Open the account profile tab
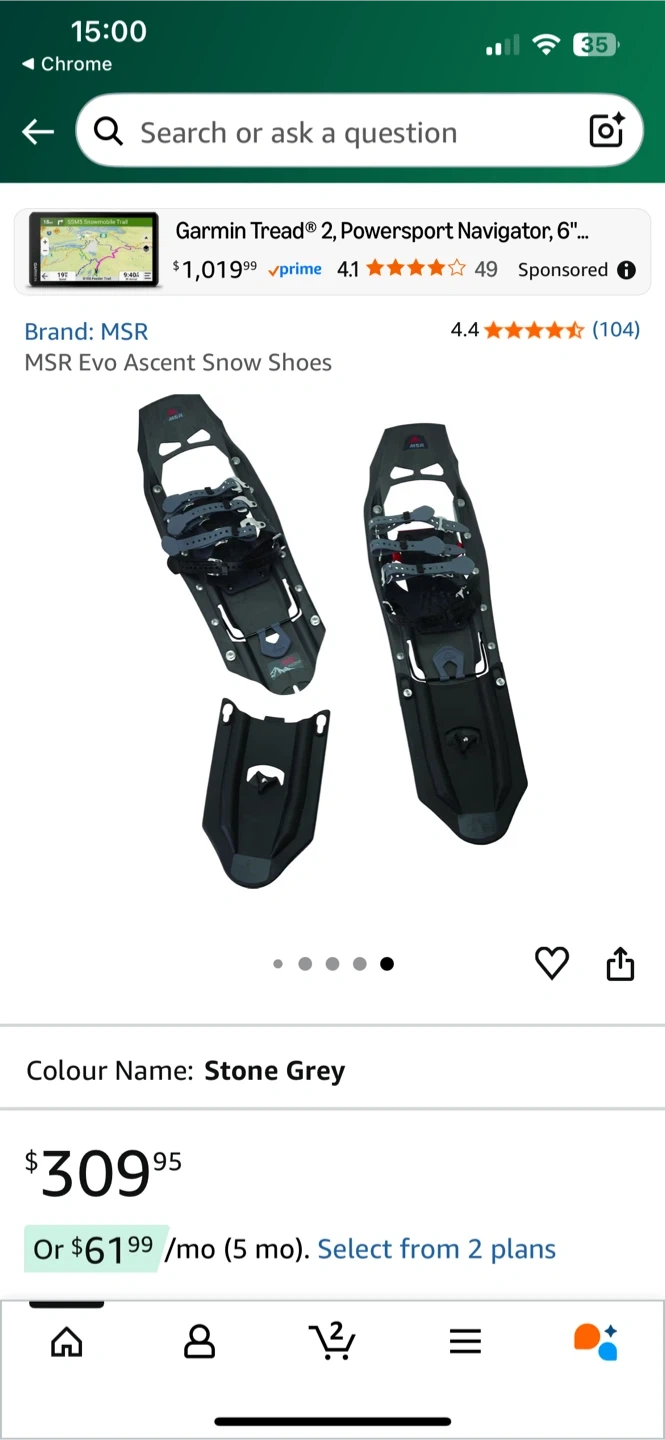The height and width of the screenshot is (1440, 665). [x=199, y=1341]
